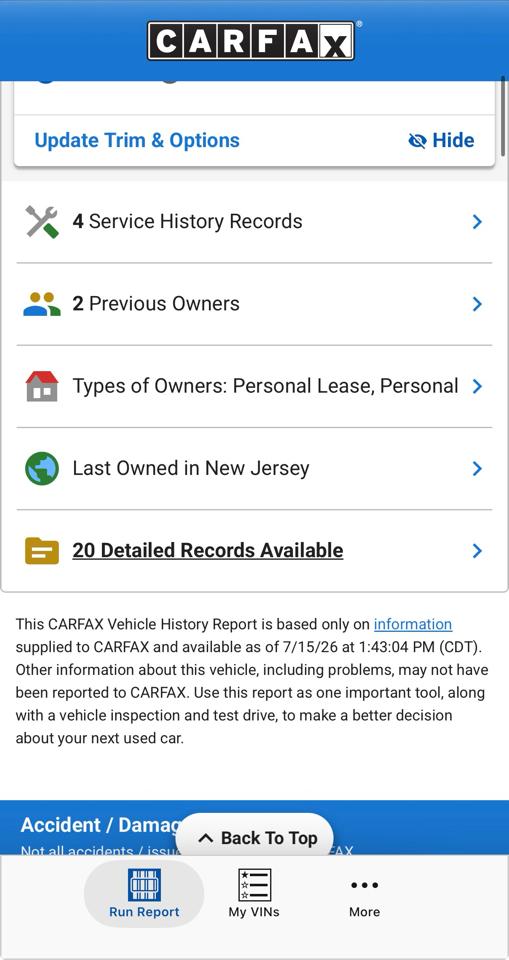The height and width of the screenshot is (960, 509).
Task: Open the 4 Service History Records row
Action: (254, 222)
